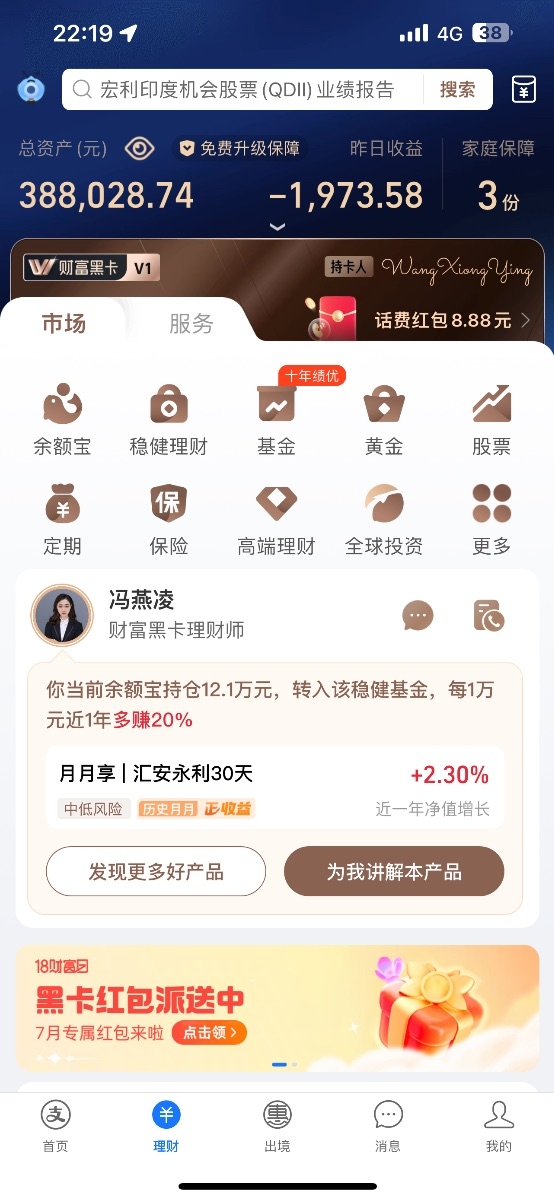Open 稳健理财 section
The height and width of the screenshot is (1200, 554).
169,420
